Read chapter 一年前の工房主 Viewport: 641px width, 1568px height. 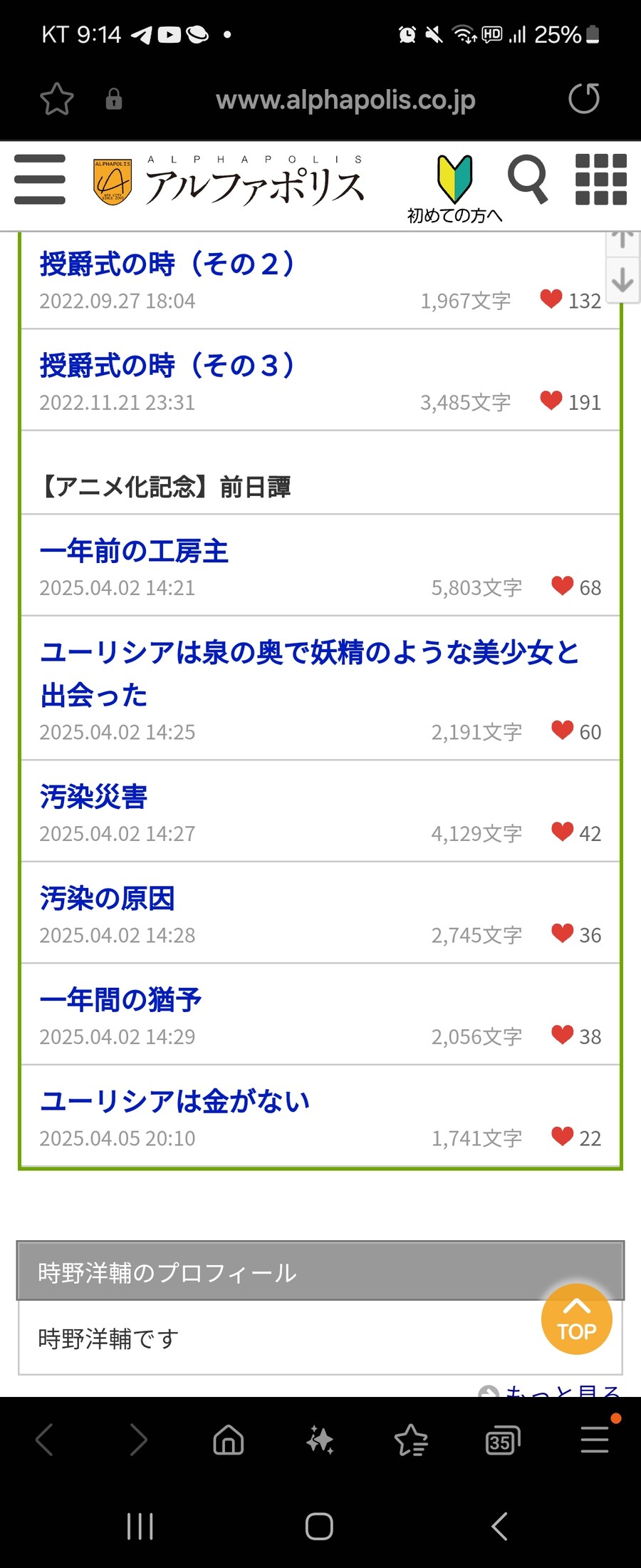click(134, 551)
